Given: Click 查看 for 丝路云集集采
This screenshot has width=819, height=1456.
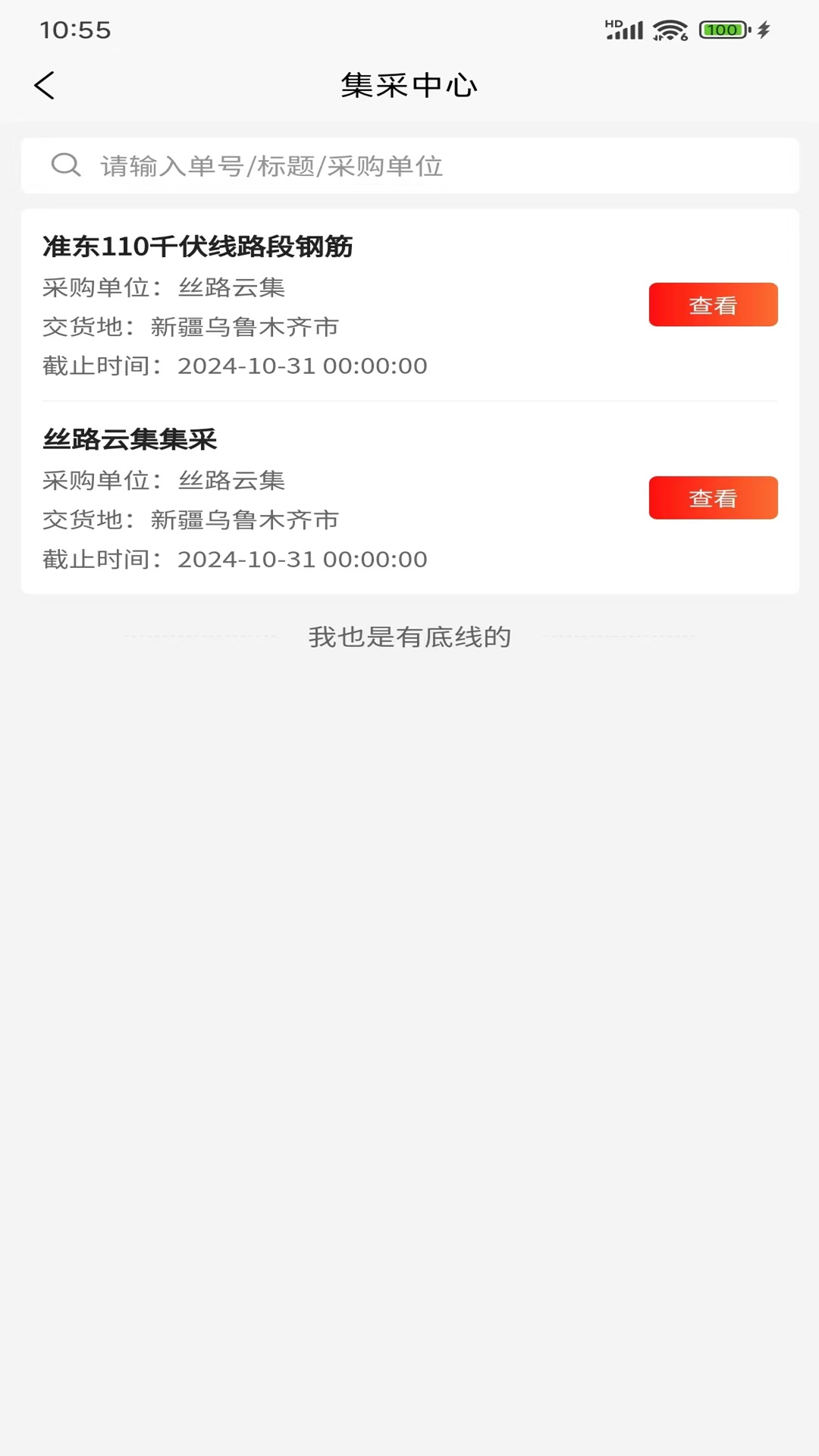Looking at the screenshot, I should coord(713,497).
